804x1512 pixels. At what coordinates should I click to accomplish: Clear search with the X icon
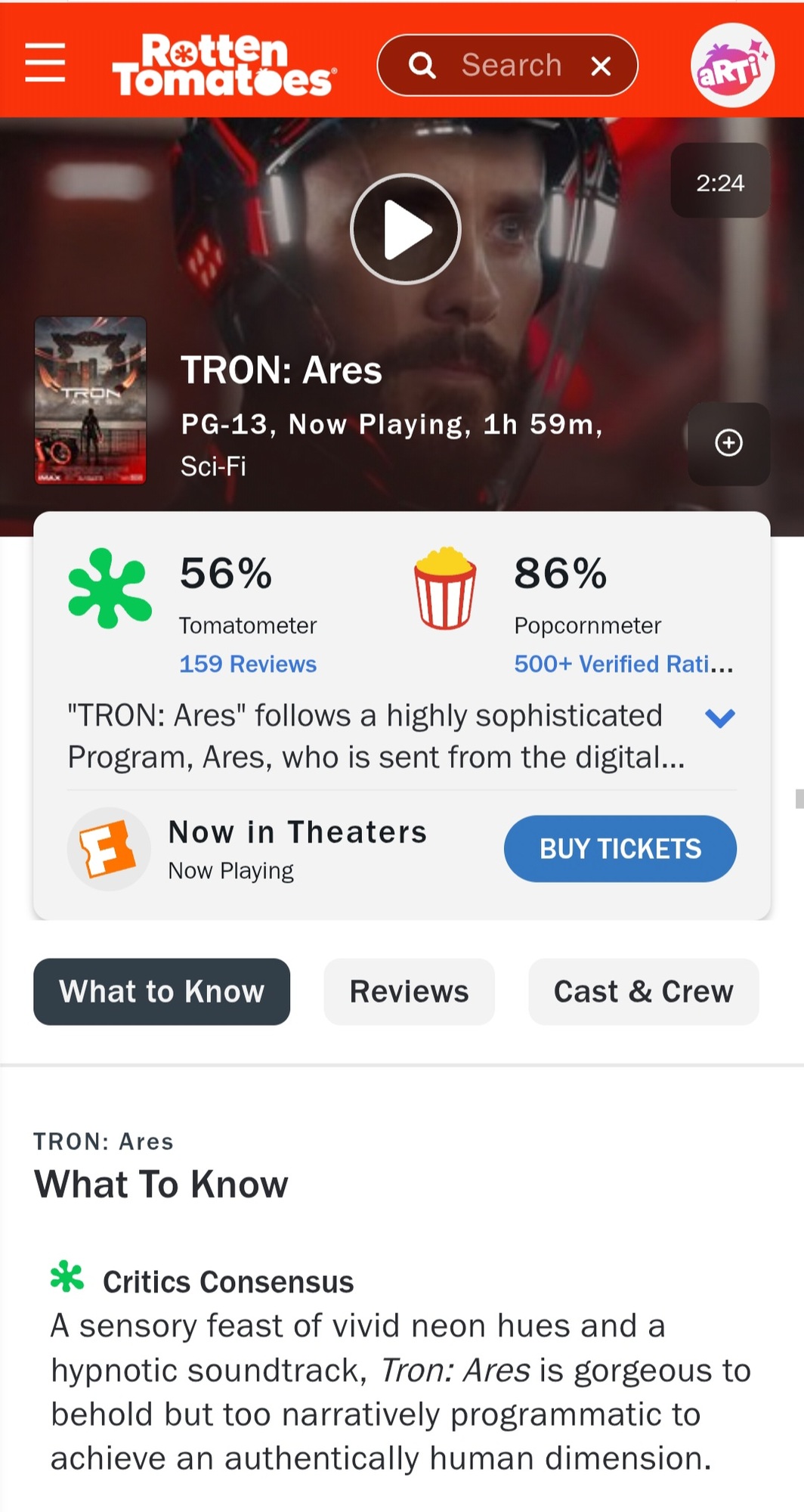pos(601,67)
